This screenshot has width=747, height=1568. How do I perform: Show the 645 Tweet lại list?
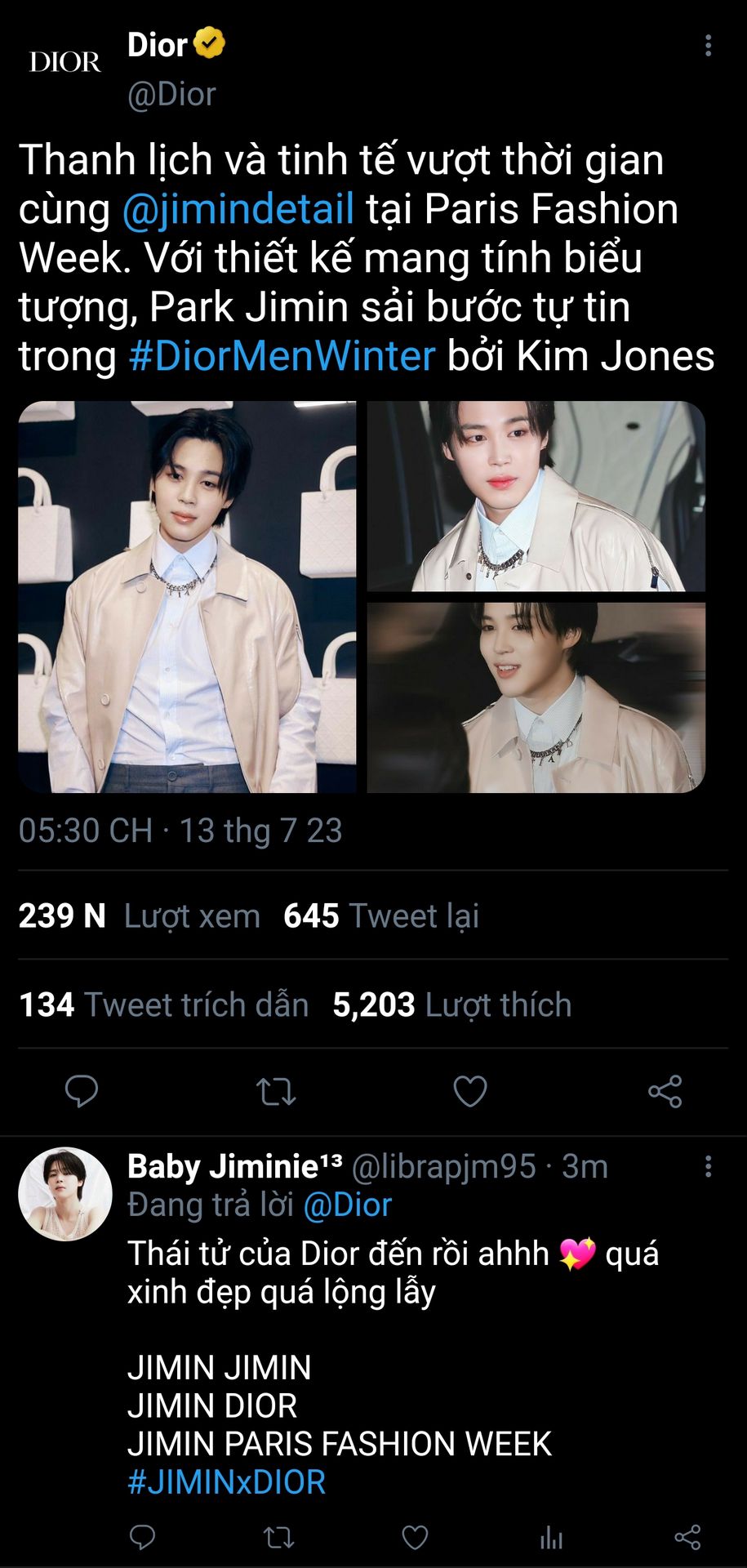pos(380,916)
